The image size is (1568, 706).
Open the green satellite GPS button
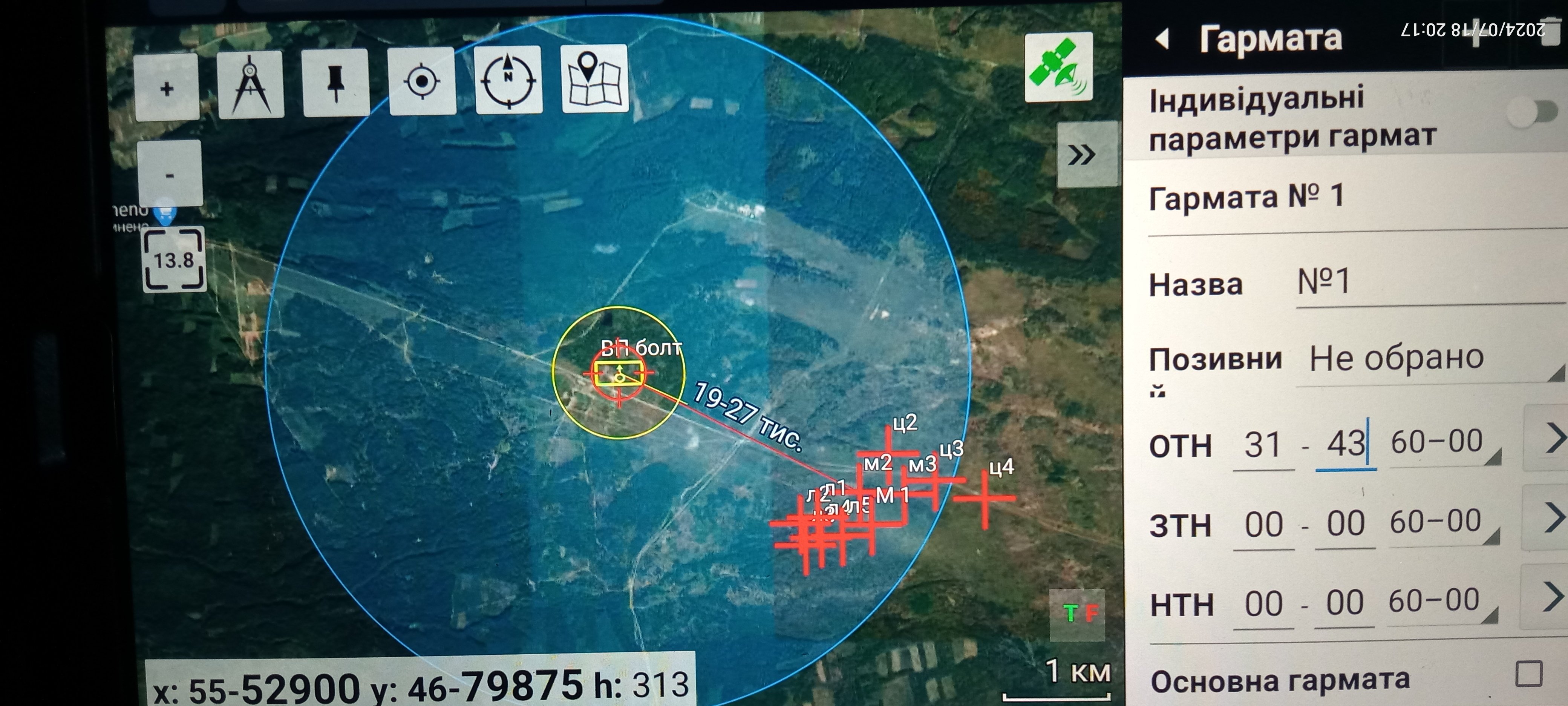1058,67
